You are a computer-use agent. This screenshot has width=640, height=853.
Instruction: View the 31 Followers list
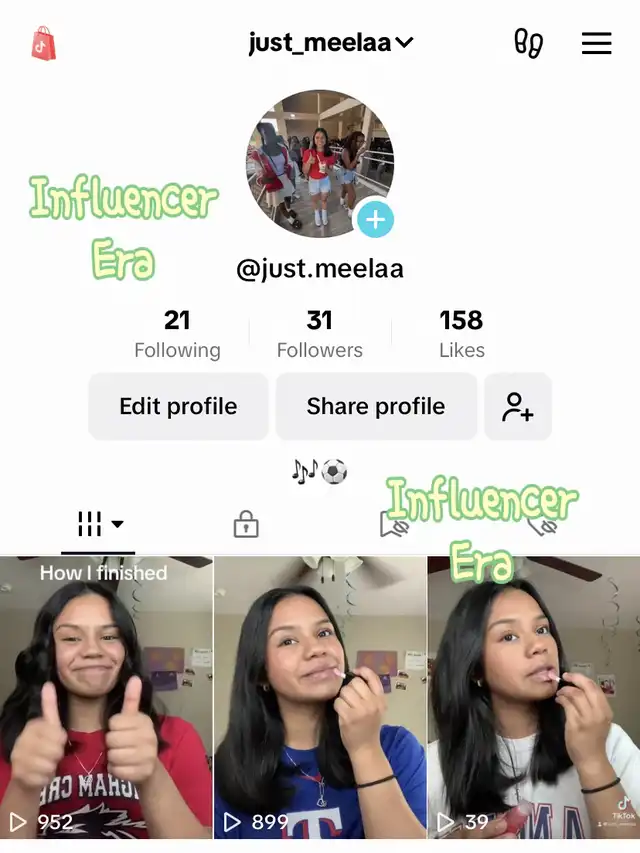[319, 333]
